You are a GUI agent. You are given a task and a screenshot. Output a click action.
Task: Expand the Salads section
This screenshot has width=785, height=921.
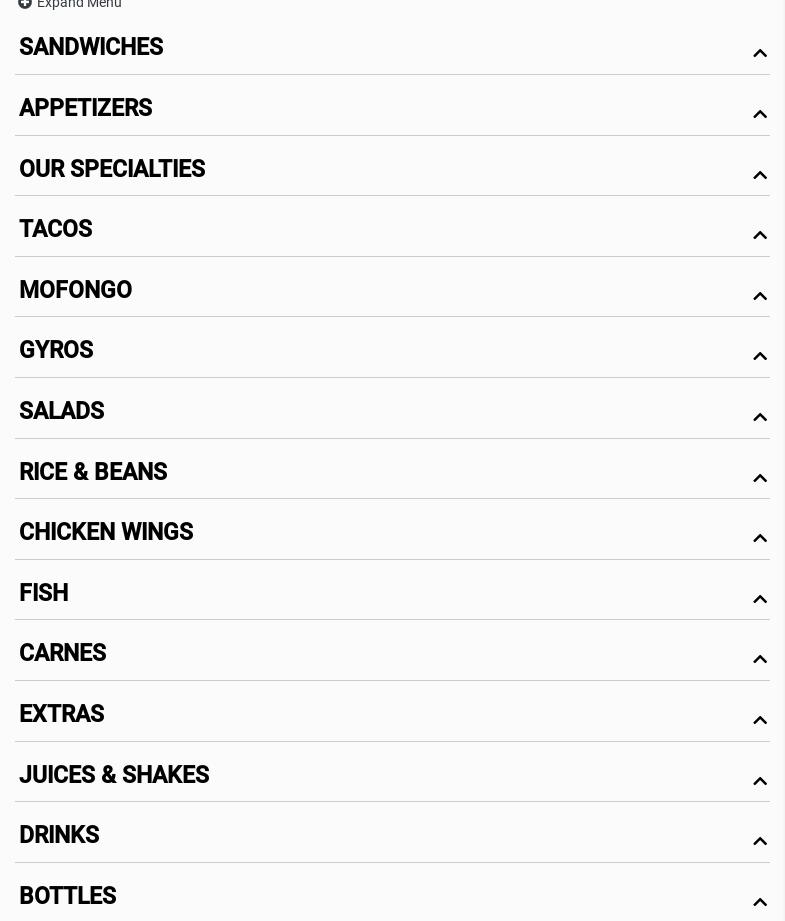tap(62, 411)
